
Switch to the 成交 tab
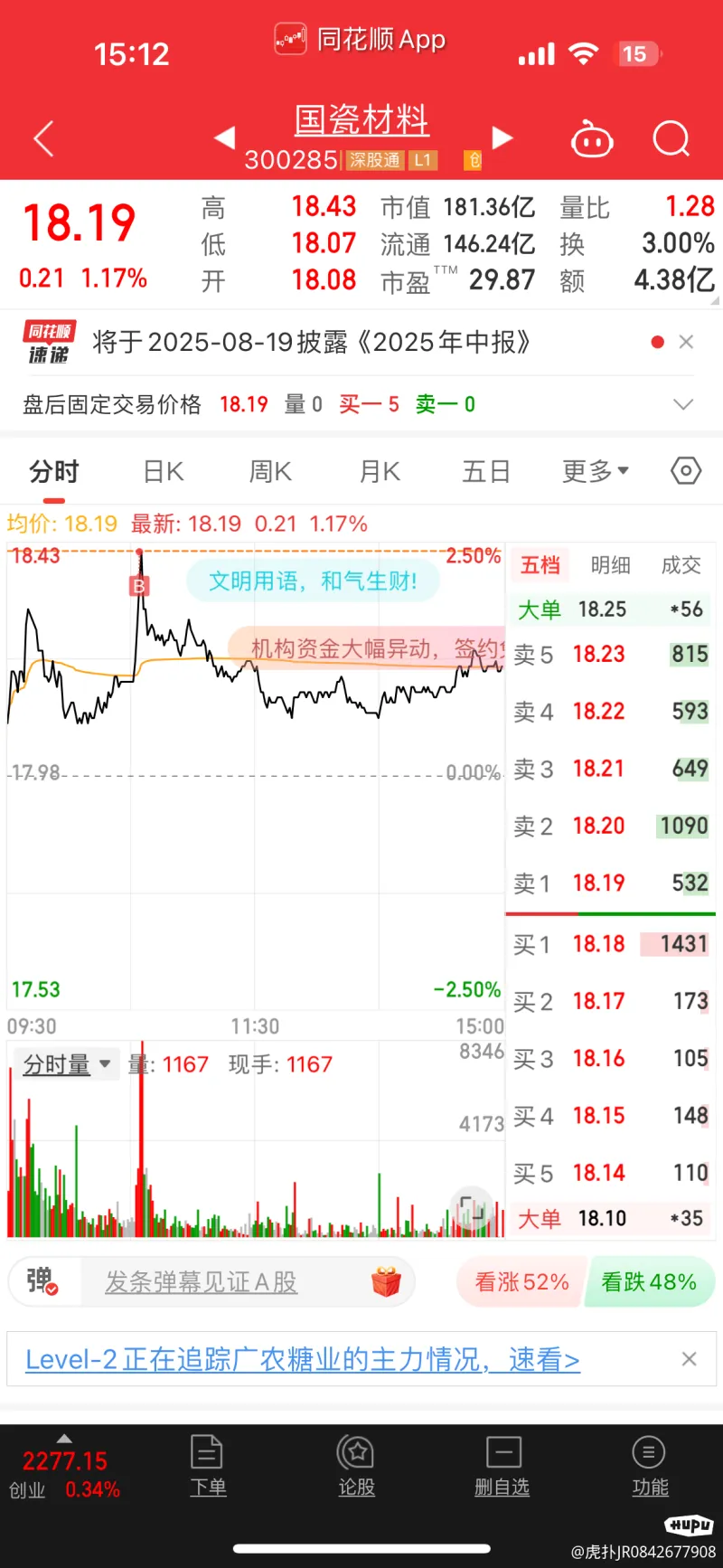(681, 565)
